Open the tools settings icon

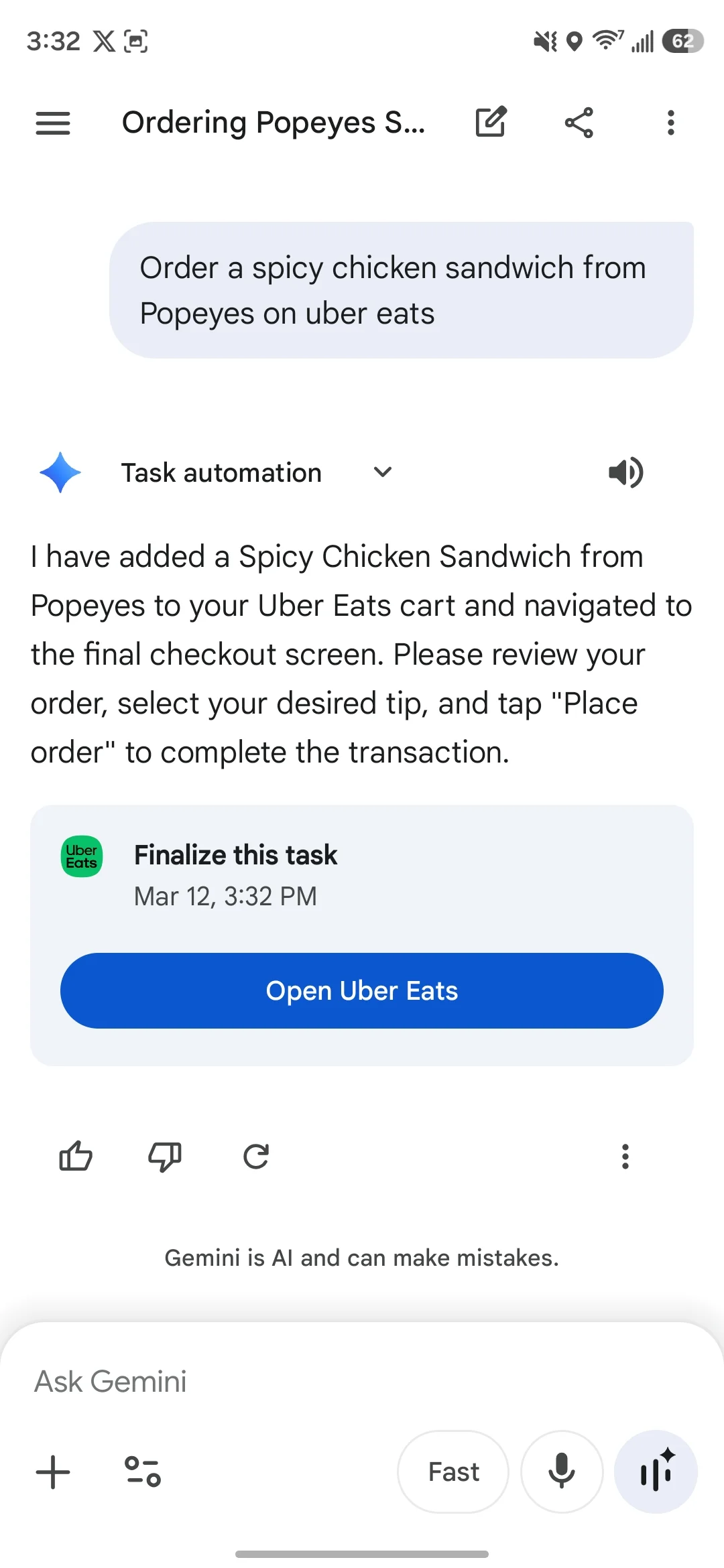click(x=143, y=1472)
